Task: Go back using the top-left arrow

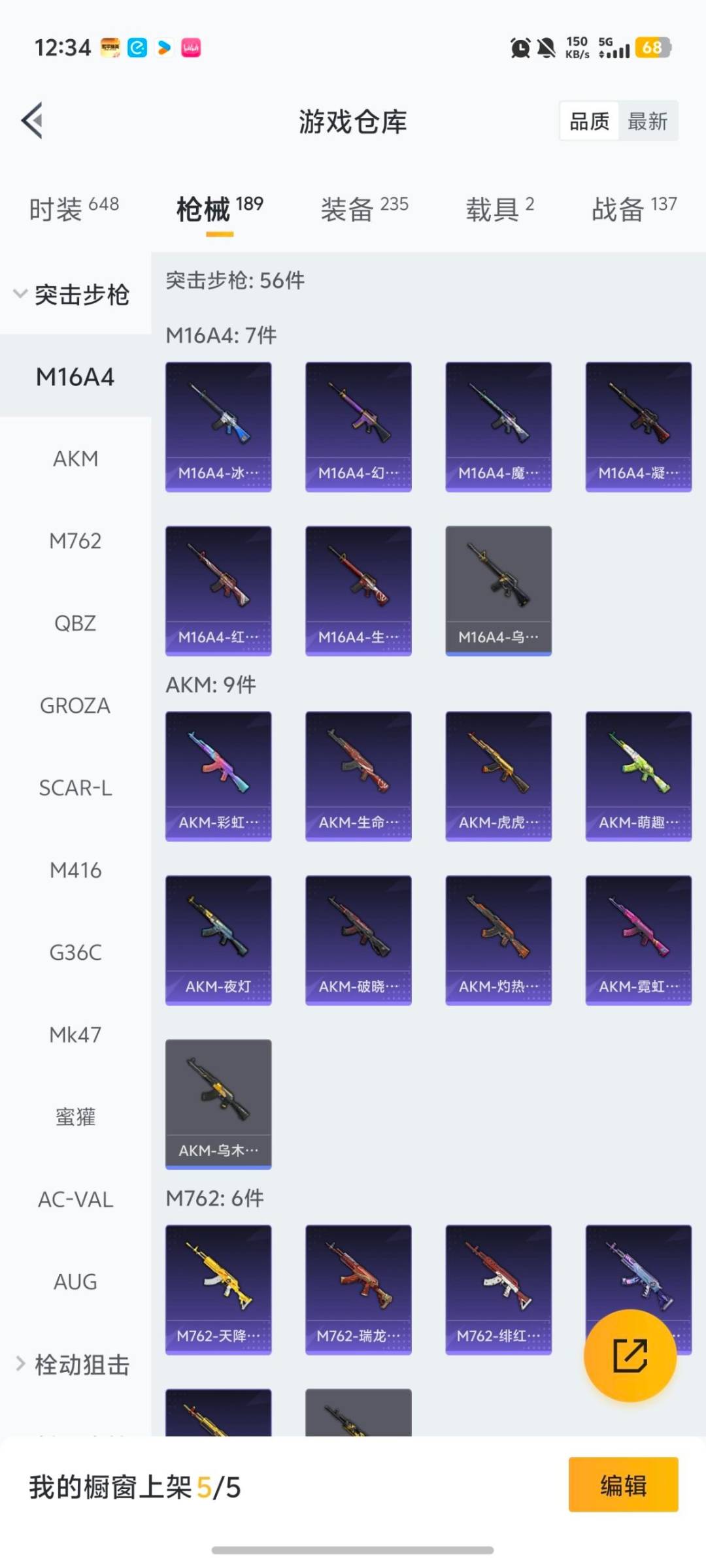Action: click(32, 121)
